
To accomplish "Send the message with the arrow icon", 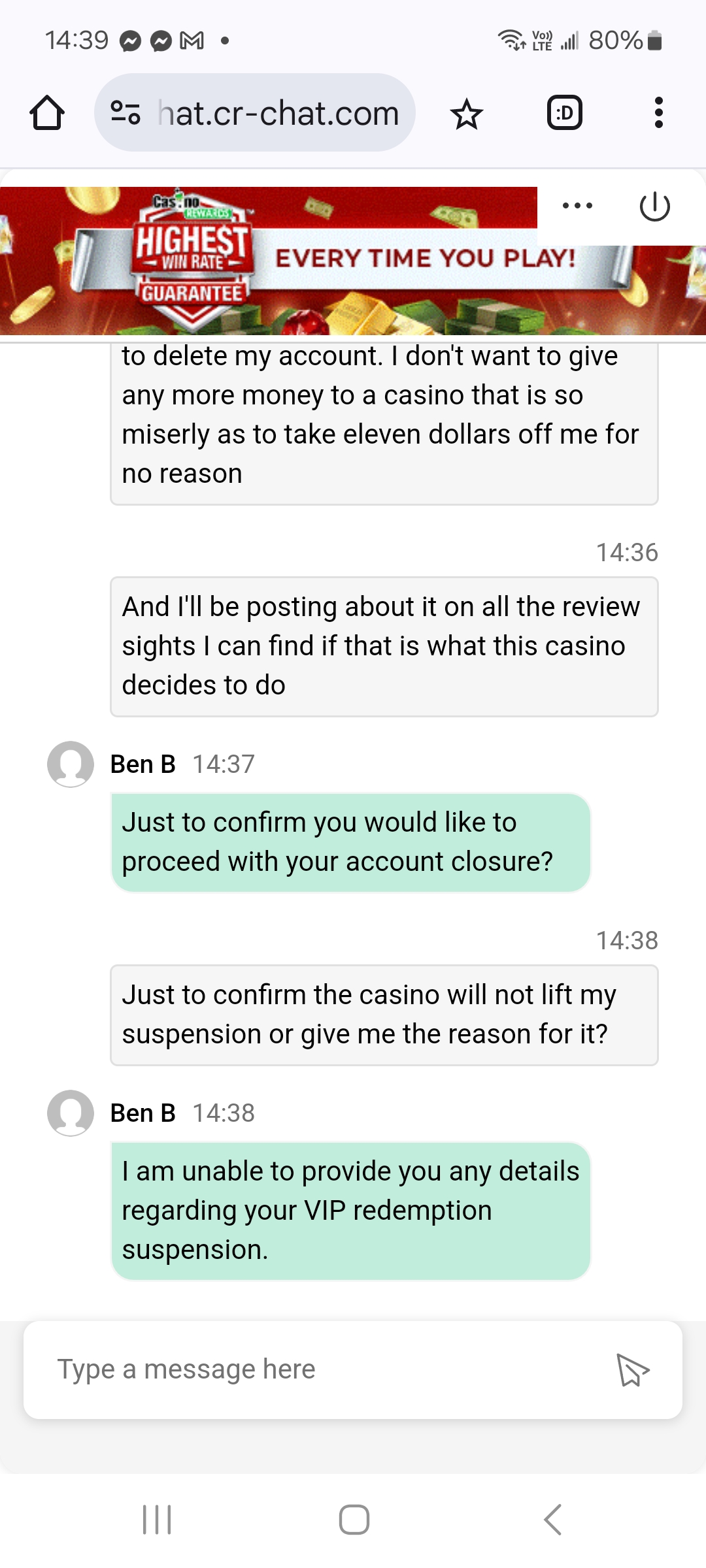I will point(633,1369).
